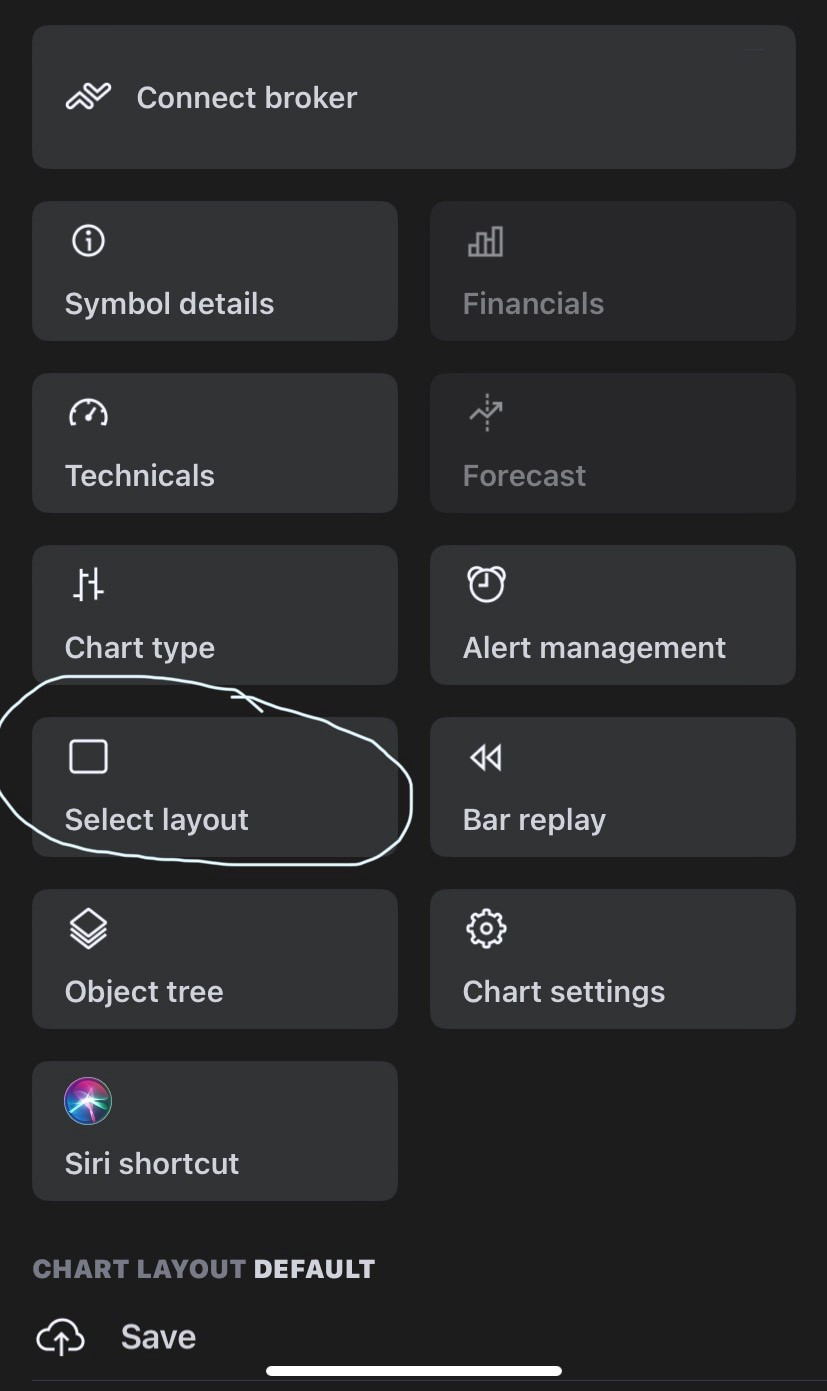Tap the Chart settings gear icon
Image resolution: width=827 pixels, height=1391 pixels.
point(486,929)
